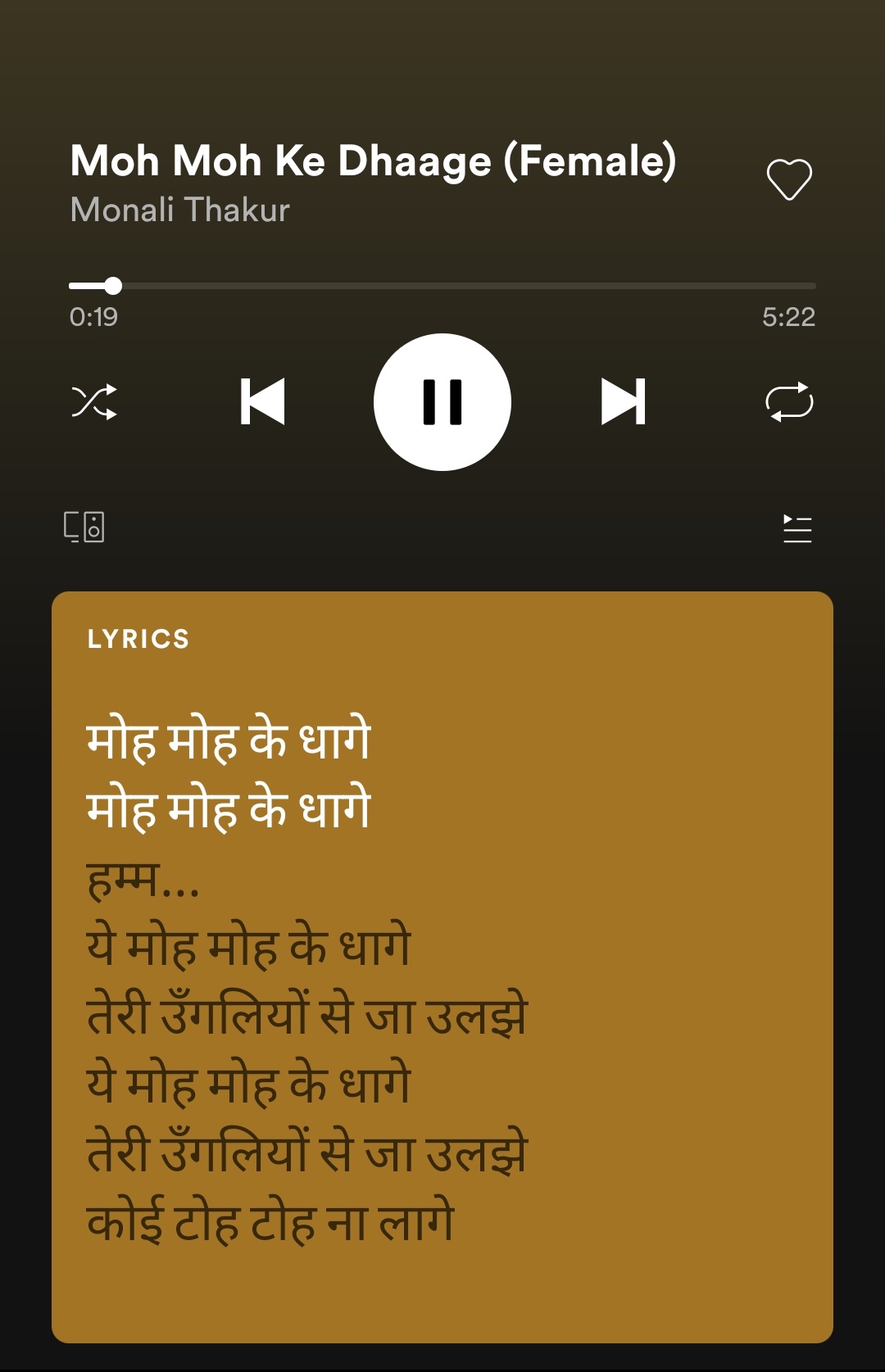
Task: Pause the current song
Action: [442, 402]
